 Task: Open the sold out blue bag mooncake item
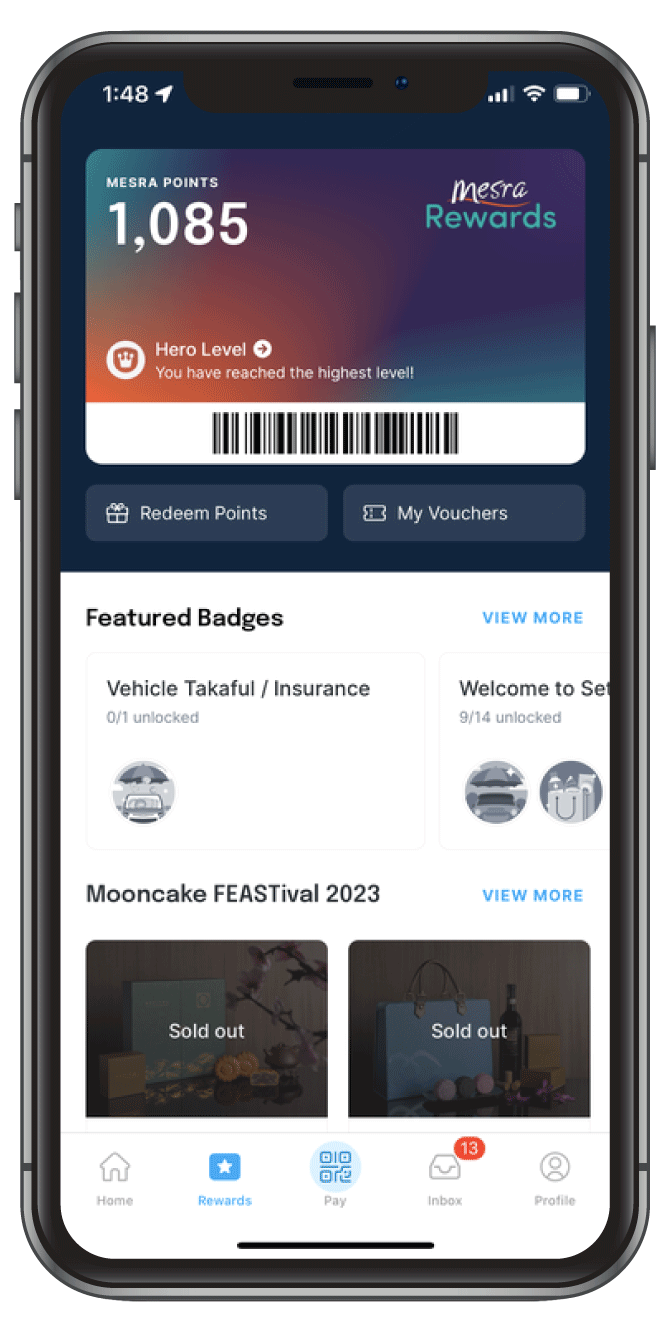point(468,1030)
